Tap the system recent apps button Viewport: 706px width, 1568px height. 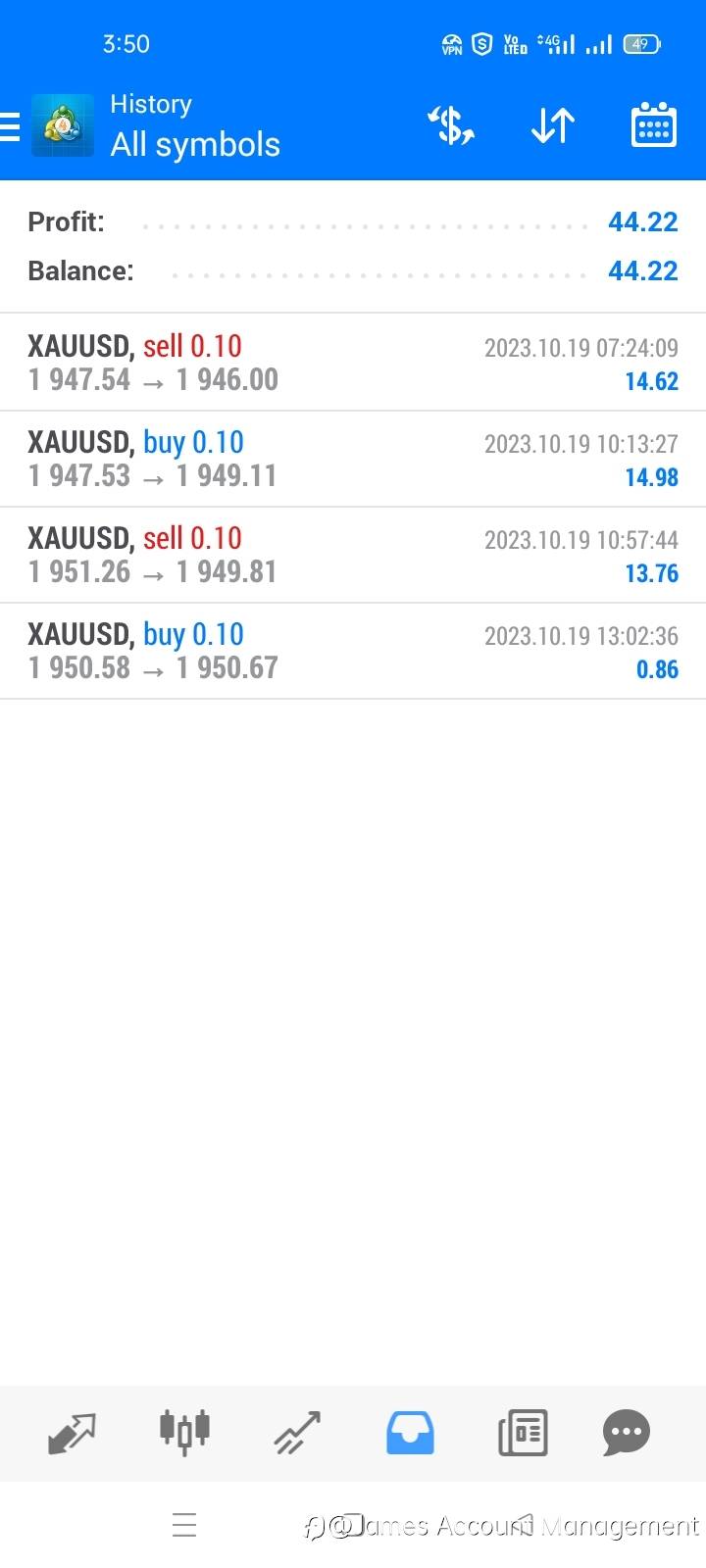click(184, 1525)
